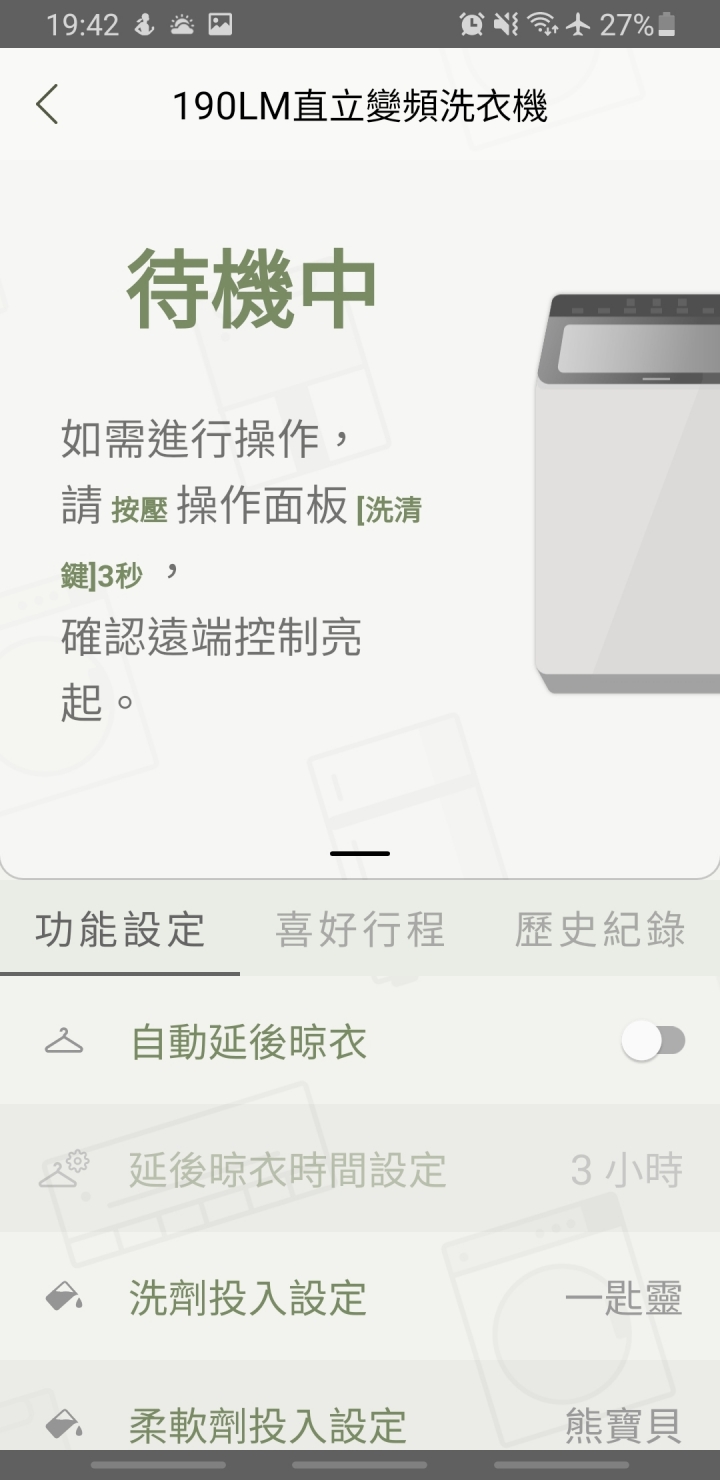Viewport: 720px width, 1480px height.
Task: Select the 功能設定 tab
Action: [x=120, y=930]
